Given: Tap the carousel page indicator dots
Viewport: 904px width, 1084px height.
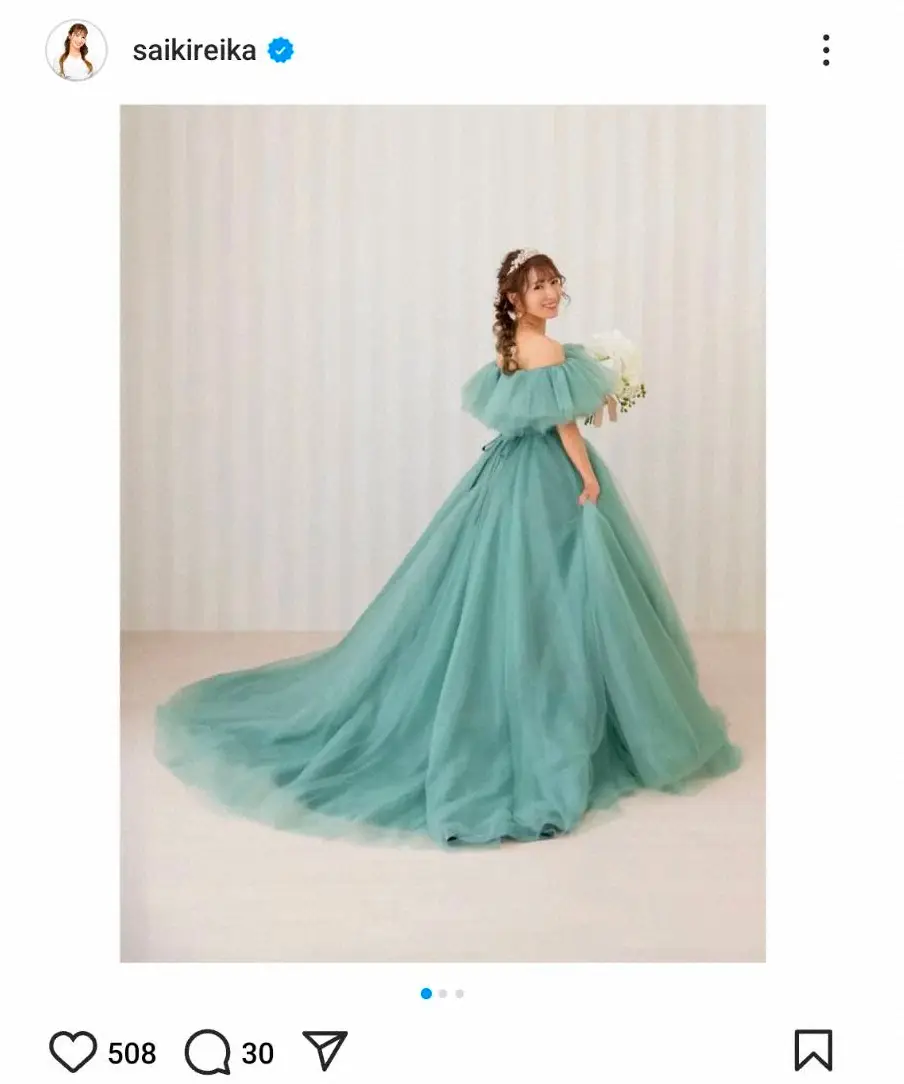Looking at the screenshot, I should 442,993.
